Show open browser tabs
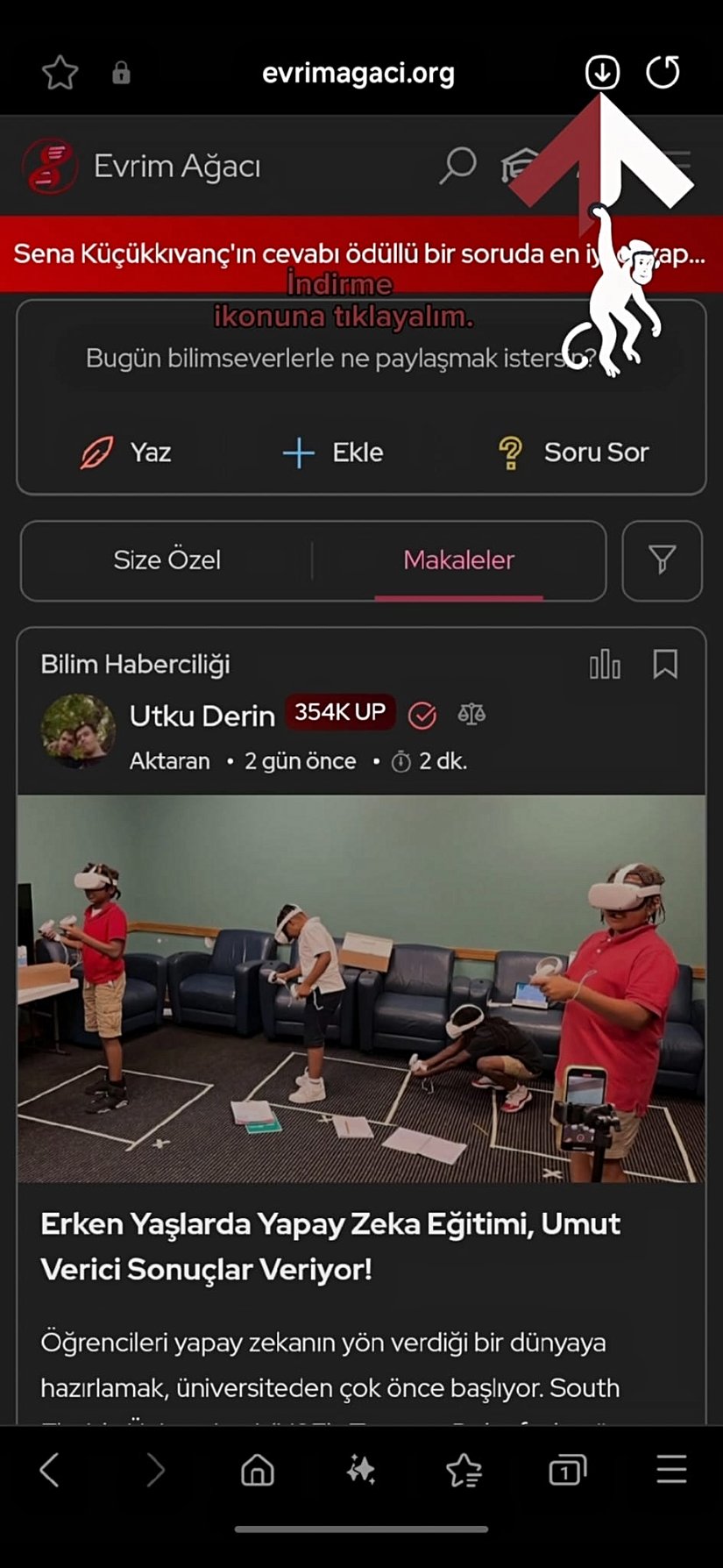This screenshot has height=1568, width=723. tap(567, 1470)
